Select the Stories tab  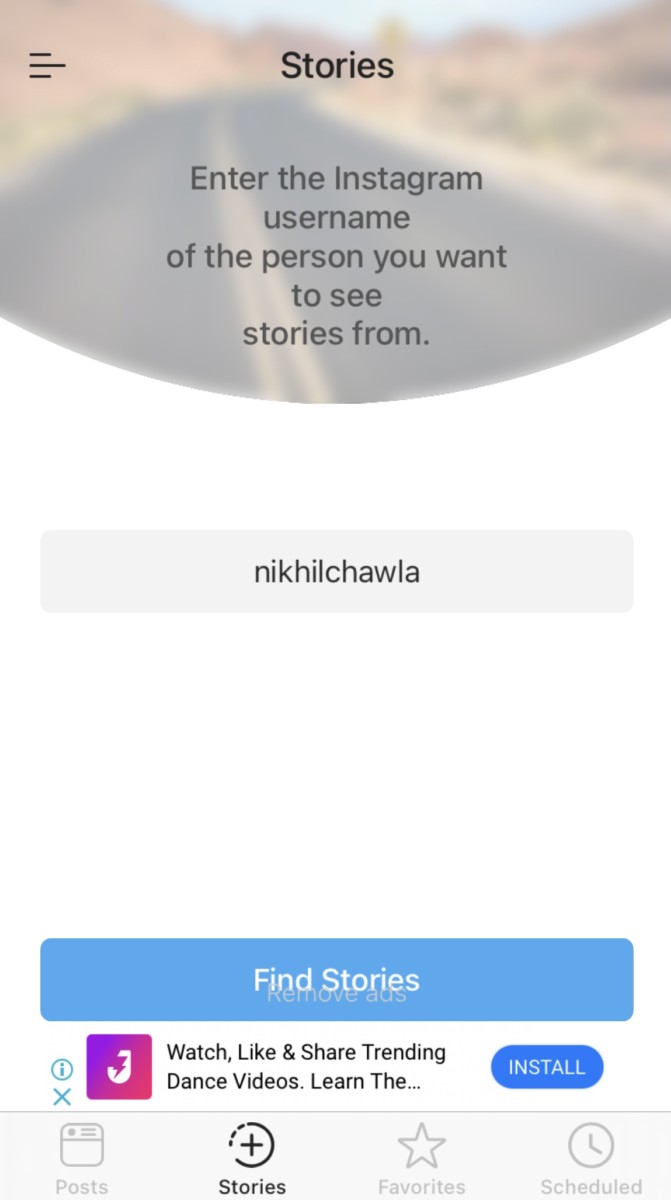tap(252, 1158)
